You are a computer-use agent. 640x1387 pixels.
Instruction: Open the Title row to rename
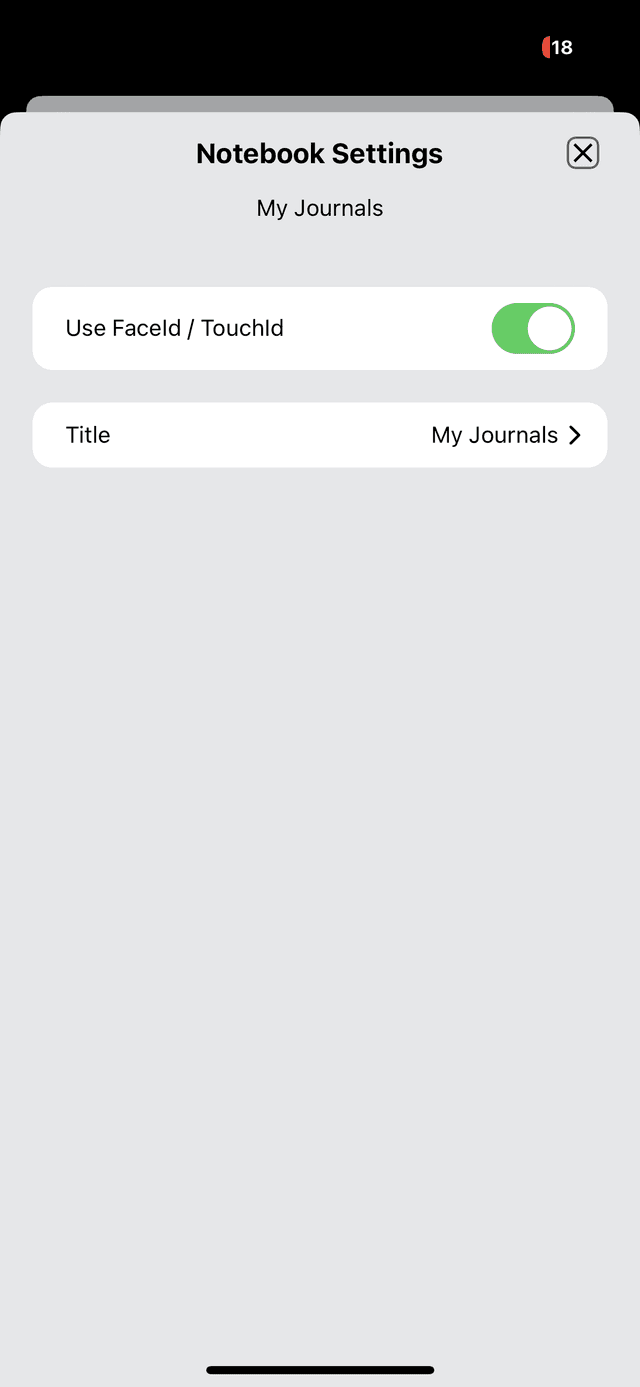coord(320,435)
